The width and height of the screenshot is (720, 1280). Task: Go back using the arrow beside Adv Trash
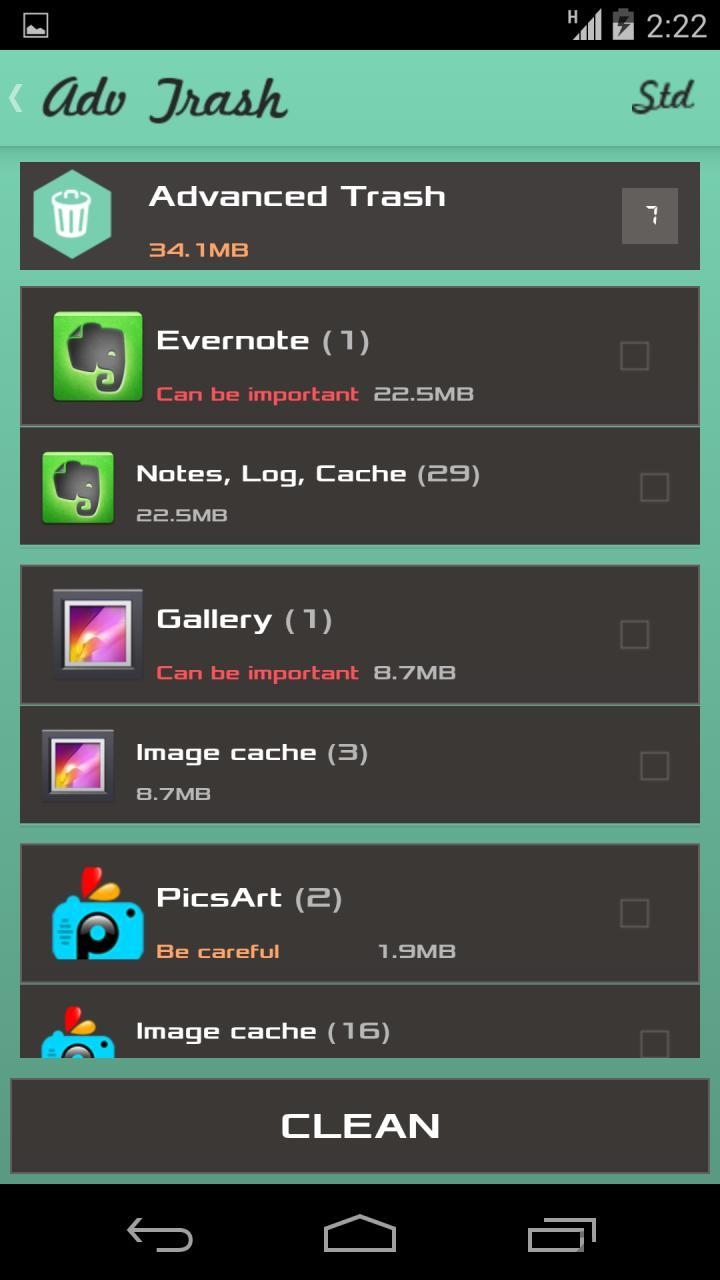(x=16, y=98)
